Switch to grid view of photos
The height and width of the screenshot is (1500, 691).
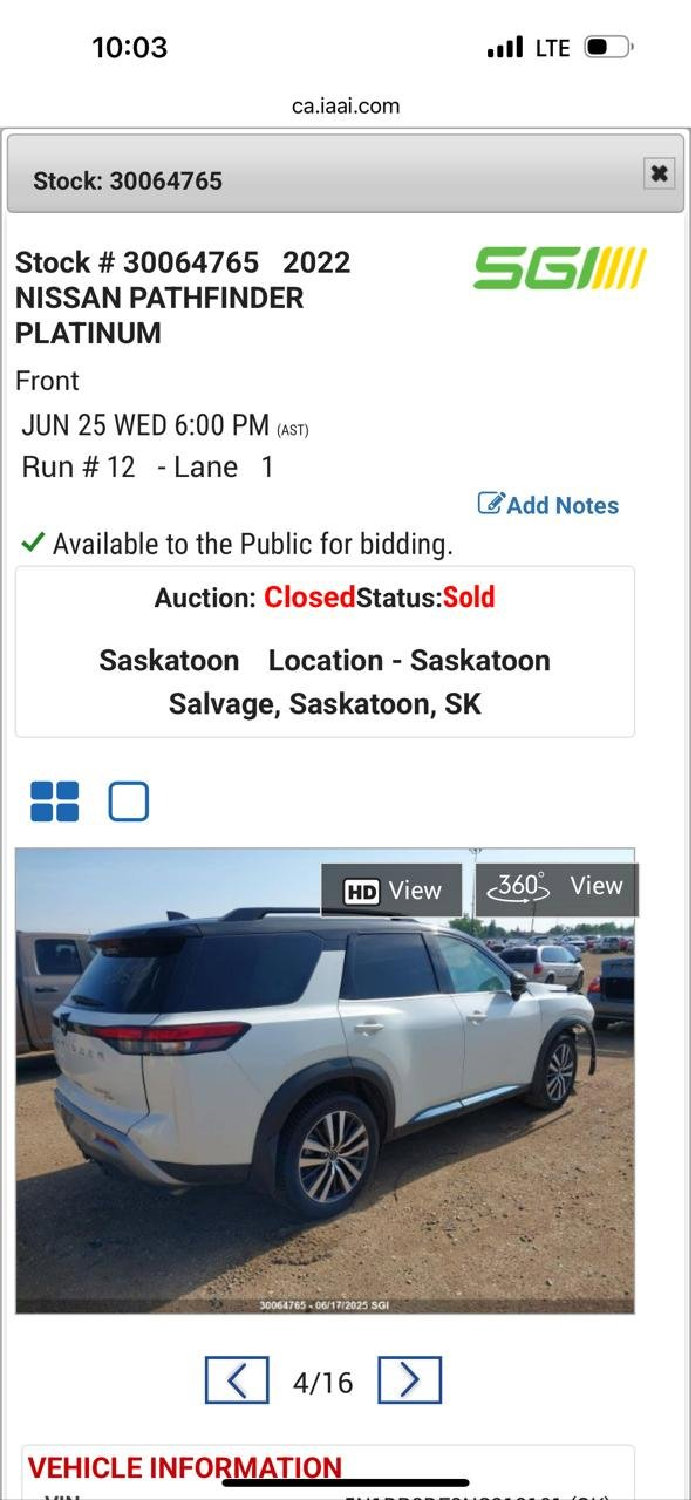55,801
